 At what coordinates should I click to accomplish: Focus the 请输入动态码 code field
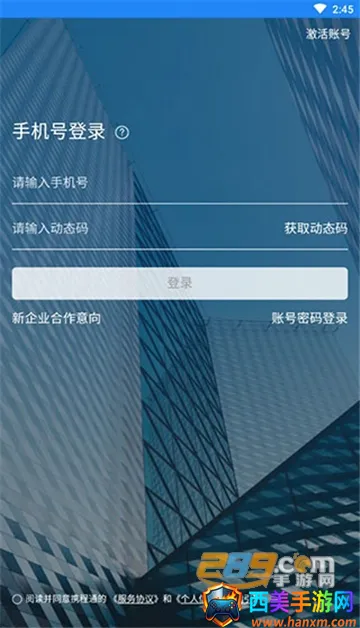coord(144,228)
